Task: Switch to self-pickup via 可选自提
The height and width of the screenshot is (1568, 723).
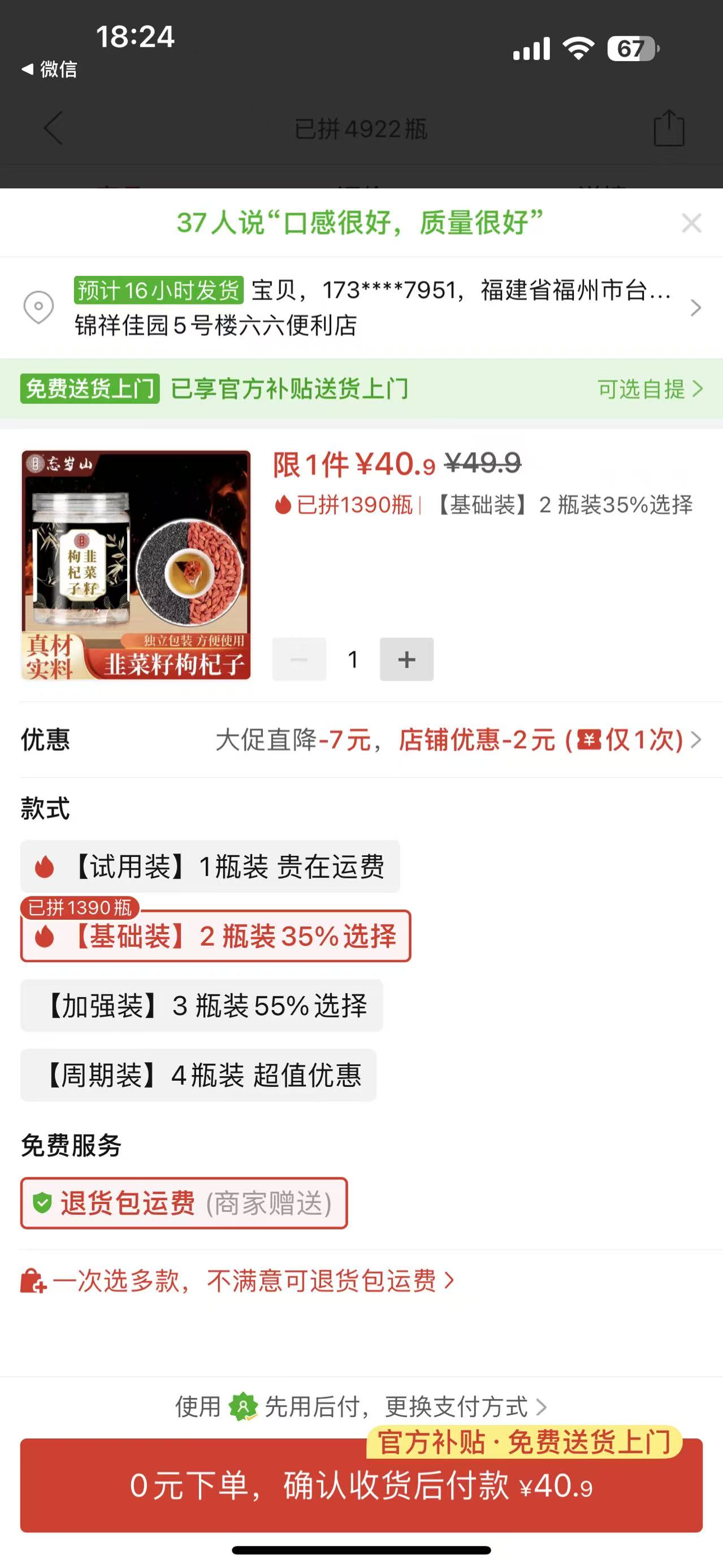Action: [x=650, y=389]
